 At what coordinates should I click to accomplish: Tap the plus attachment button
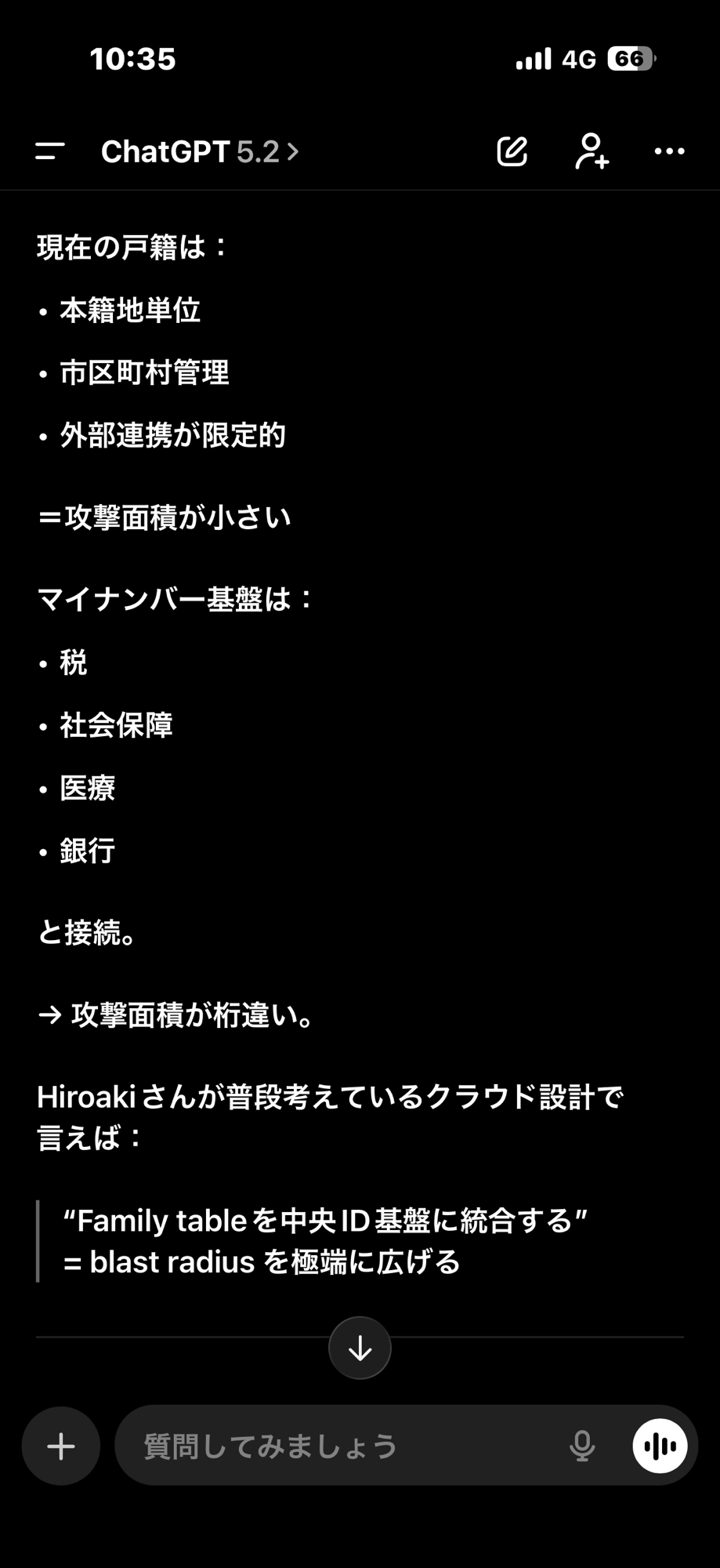(x=61, y=1446)
